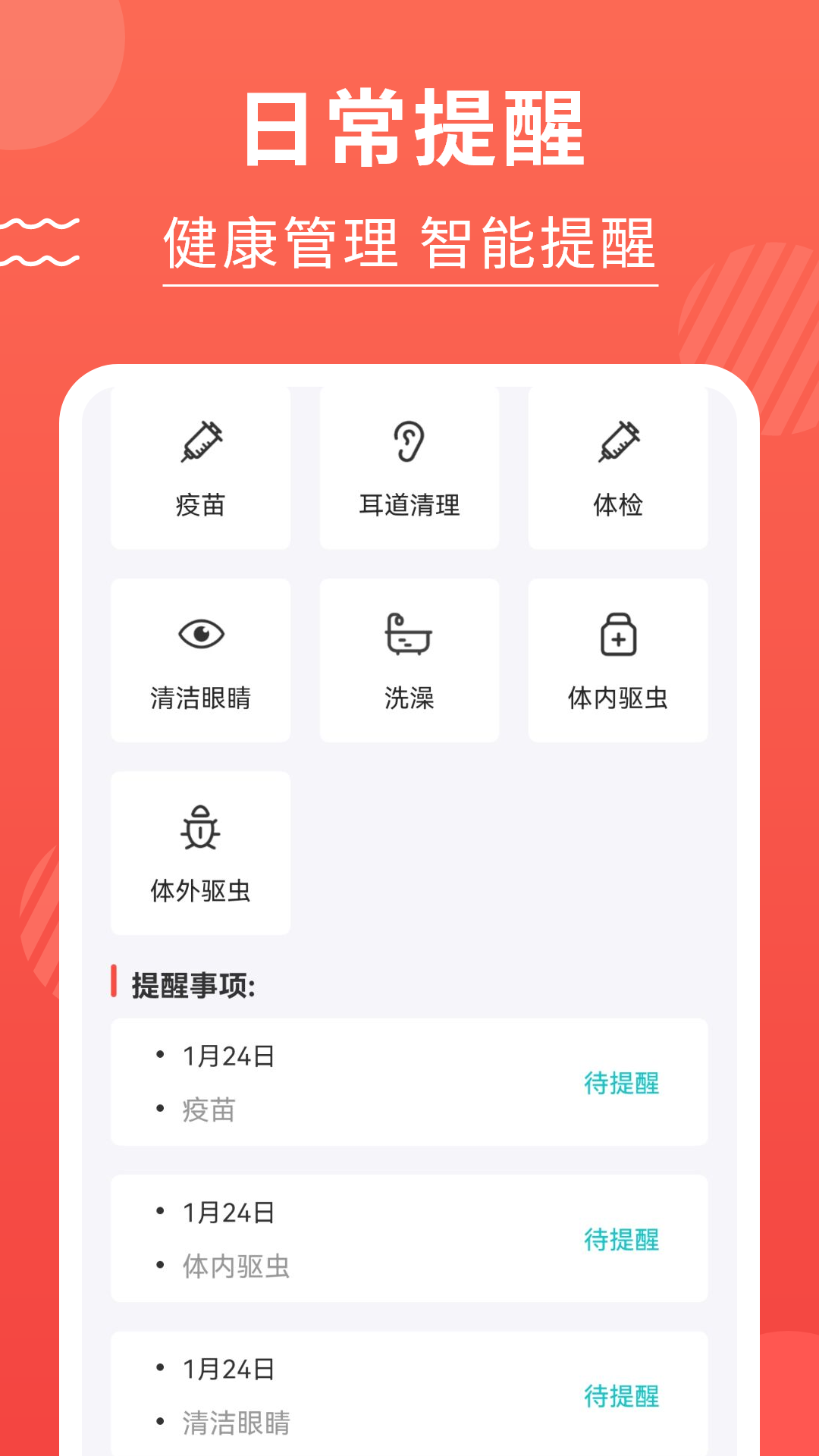Image resolution: width=819 pixels, height=1456 pixels.
Task: Click the 耳道清理 ear cleaning icon
Action: [409, 440]
